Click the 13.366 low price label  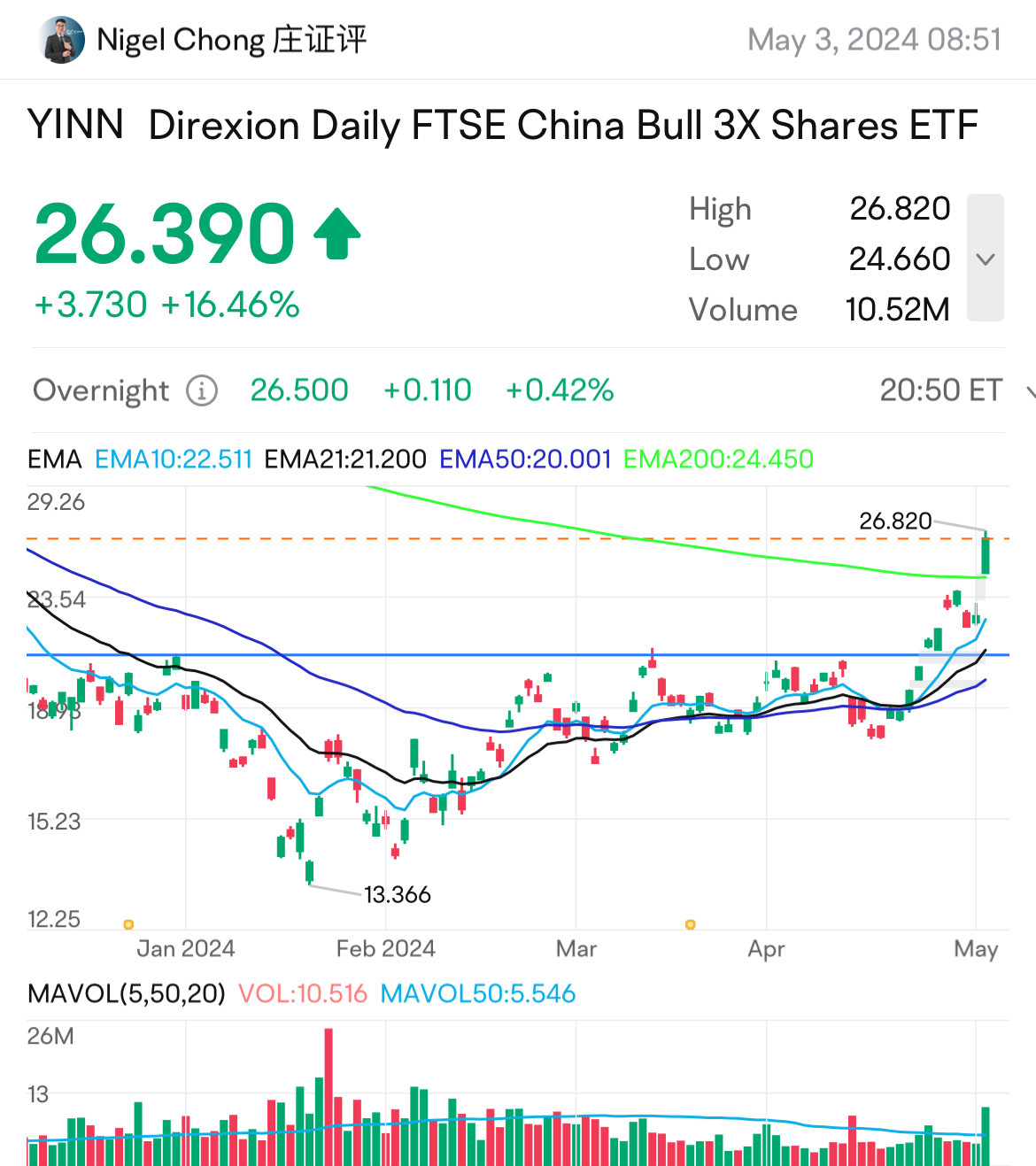coord(396,896)
